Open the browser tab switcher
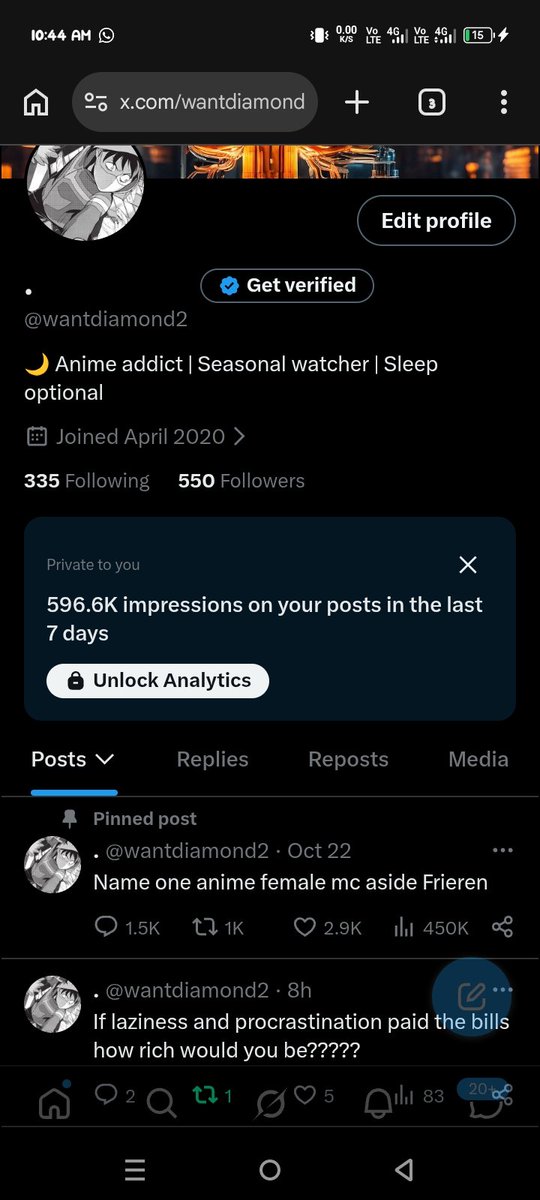 [431, 101]
